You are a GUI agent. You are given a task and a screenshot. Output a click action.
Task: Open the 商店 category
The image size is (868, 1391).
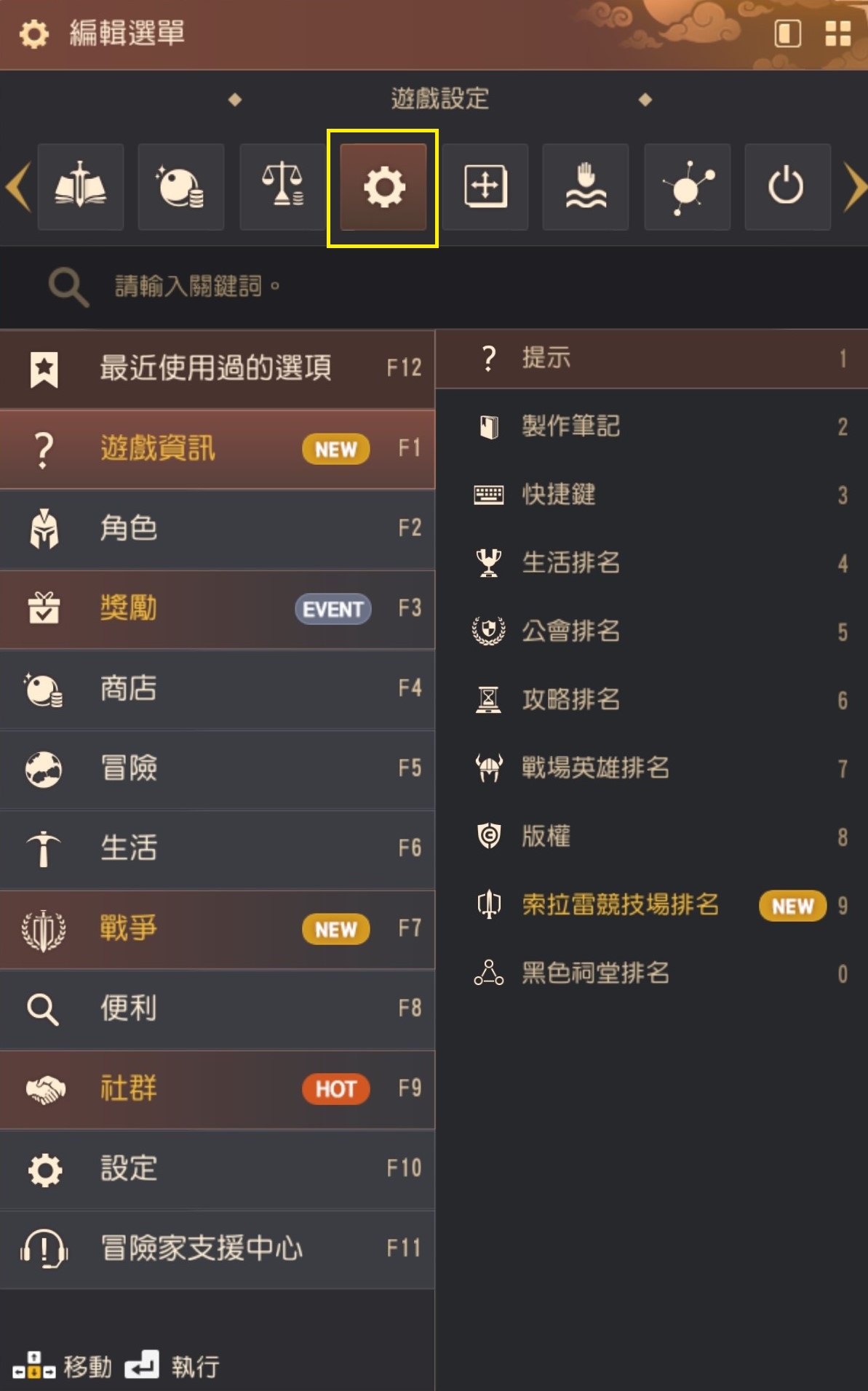[218, 689]
